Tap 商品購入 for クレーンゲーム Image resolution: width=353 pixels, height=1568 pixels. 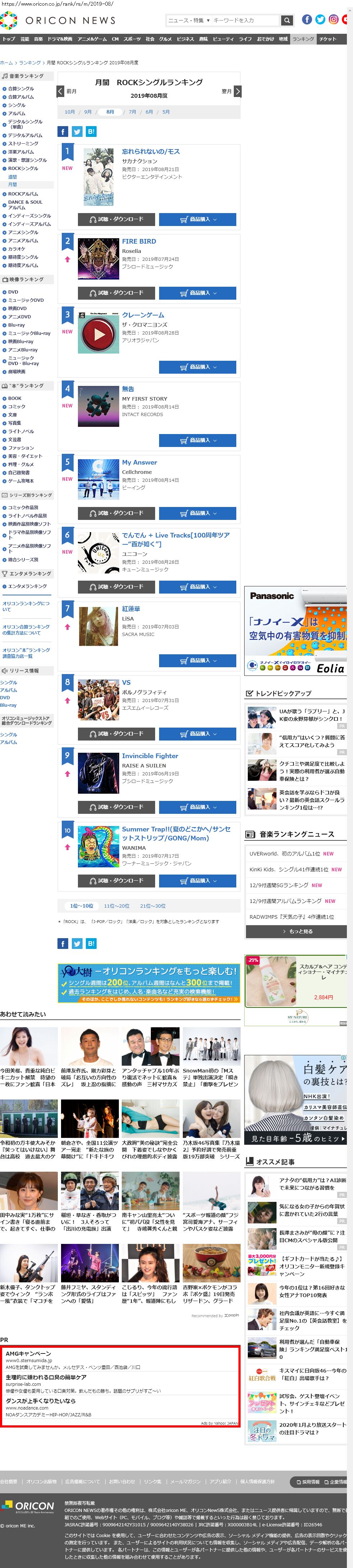197,367
